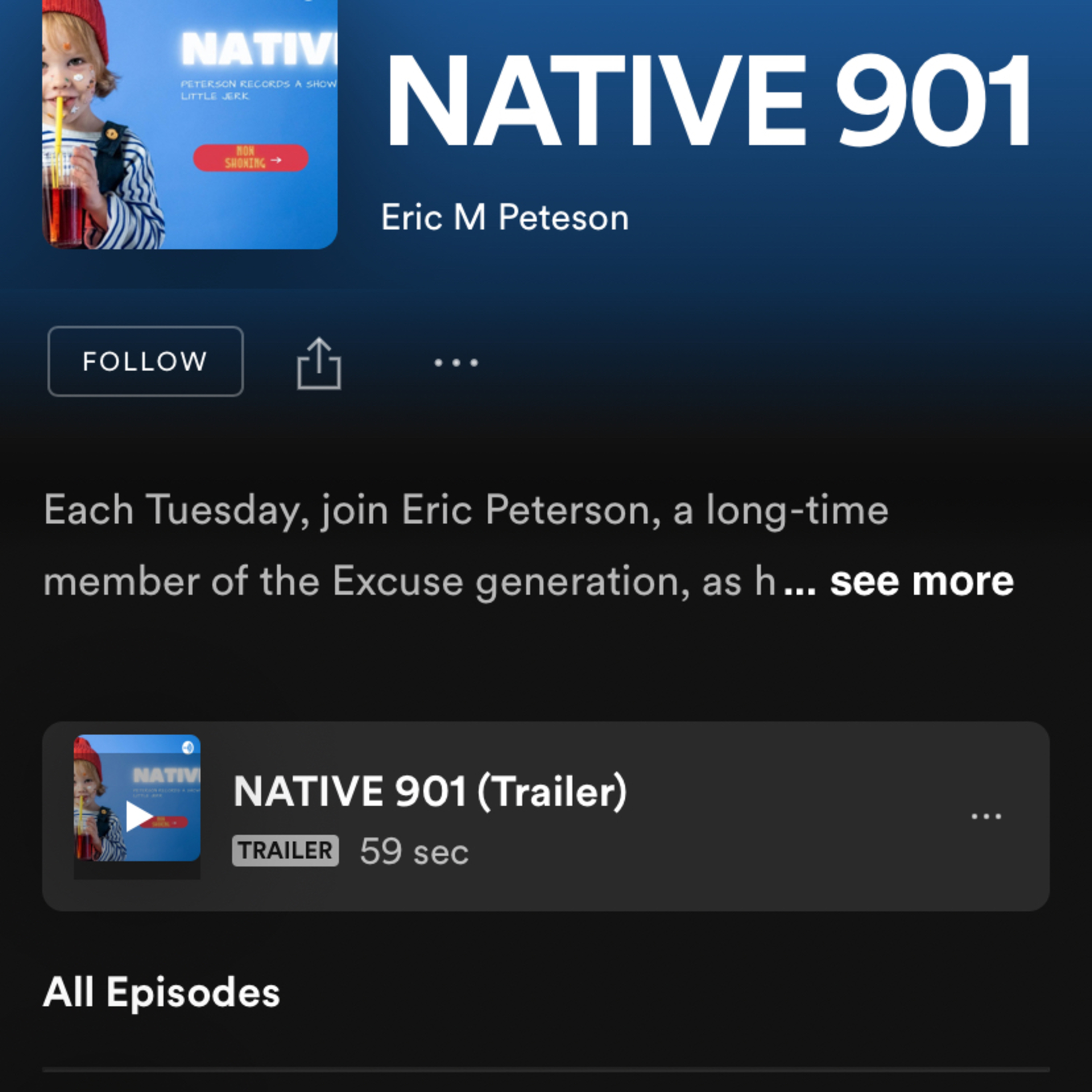Share this podcast
The width and height of the screenshot is (1092, 1092).
tap(319, 363)
